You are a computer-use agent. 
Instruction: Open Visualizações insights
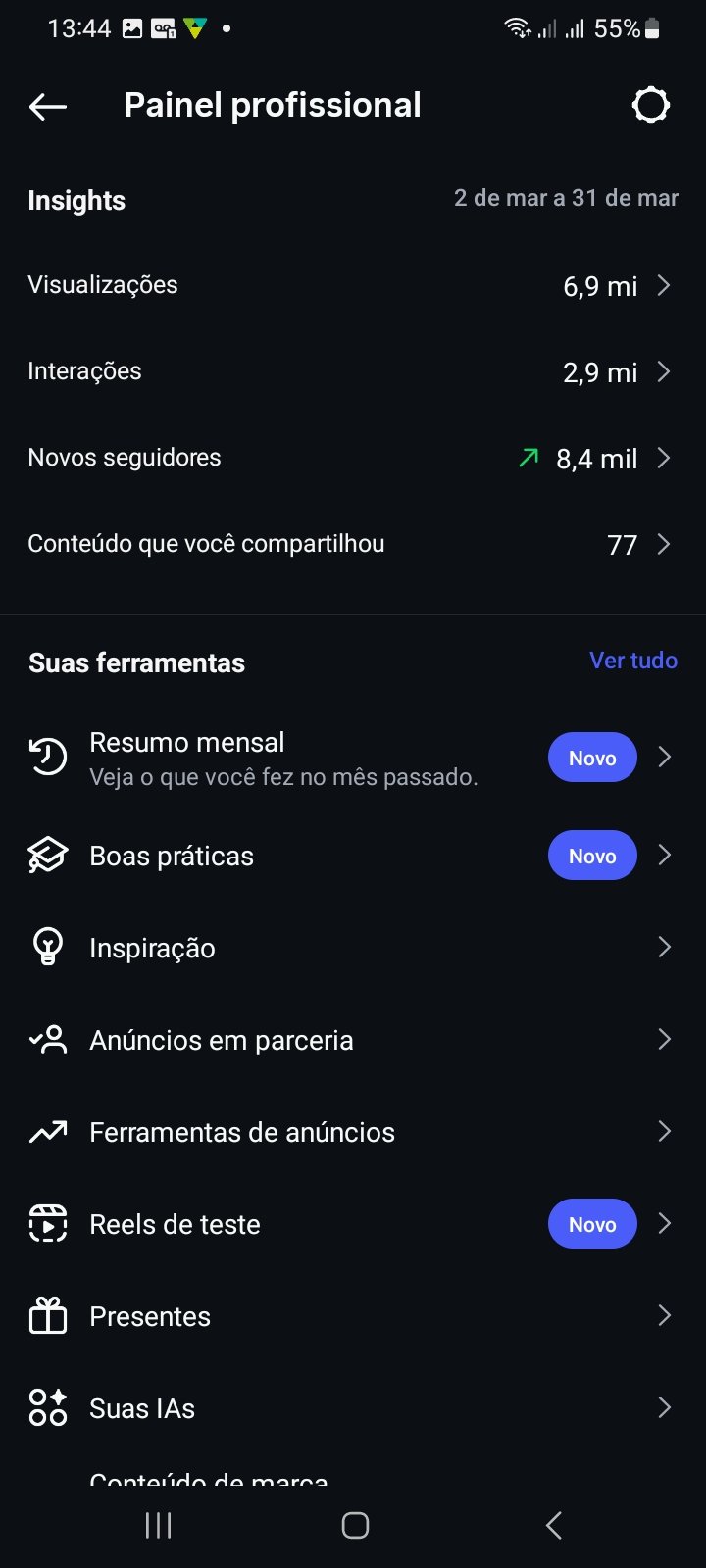pyautogui.click(x=352, y=286)
